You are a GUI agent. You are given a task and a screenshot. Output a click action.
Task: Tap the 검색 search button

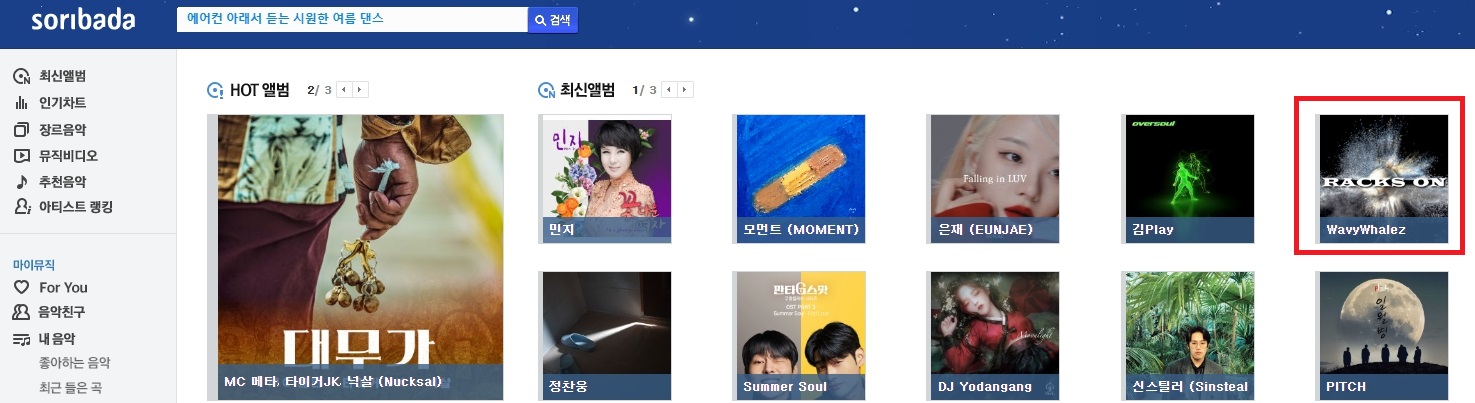pos(552,20)
